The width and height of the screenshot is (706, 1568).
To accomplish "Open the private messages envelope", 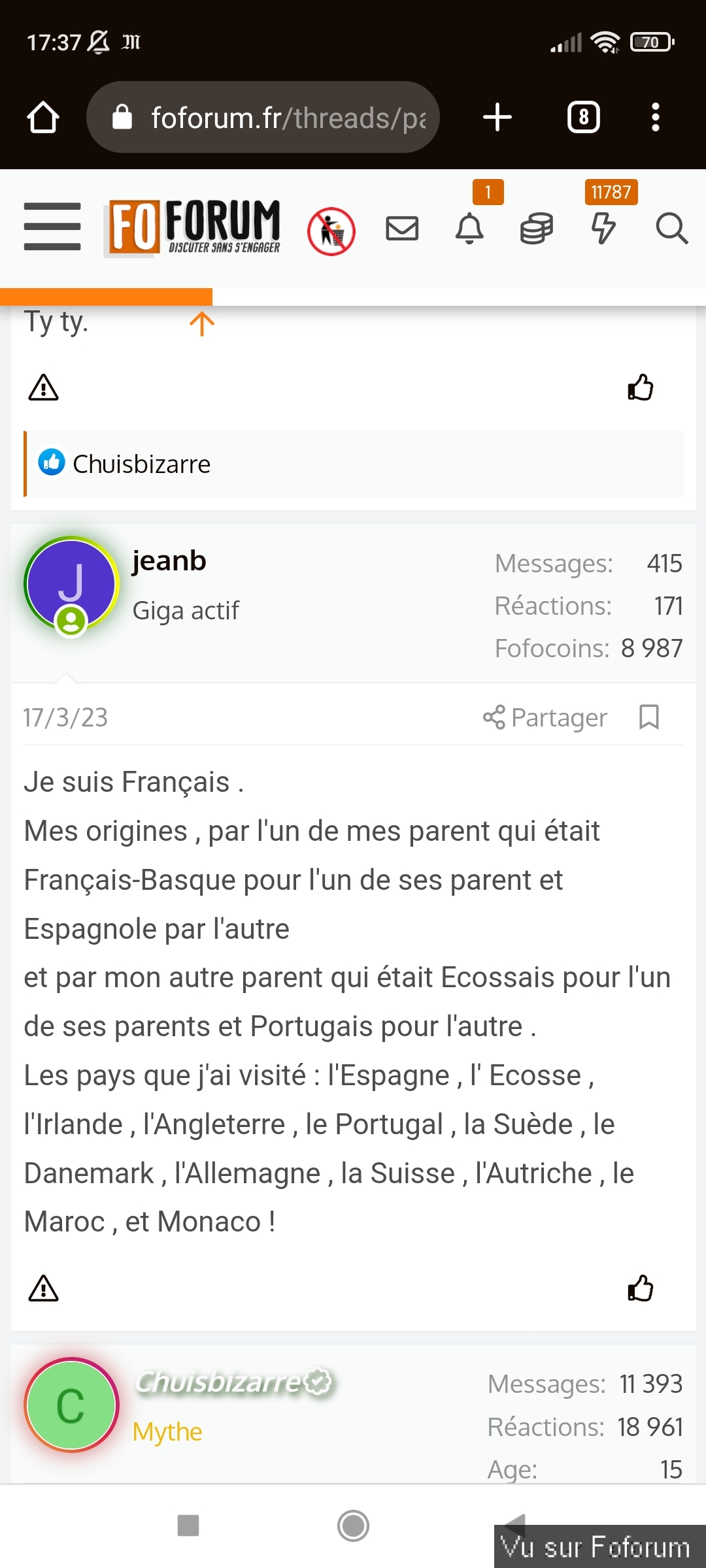I will [402, 229].
